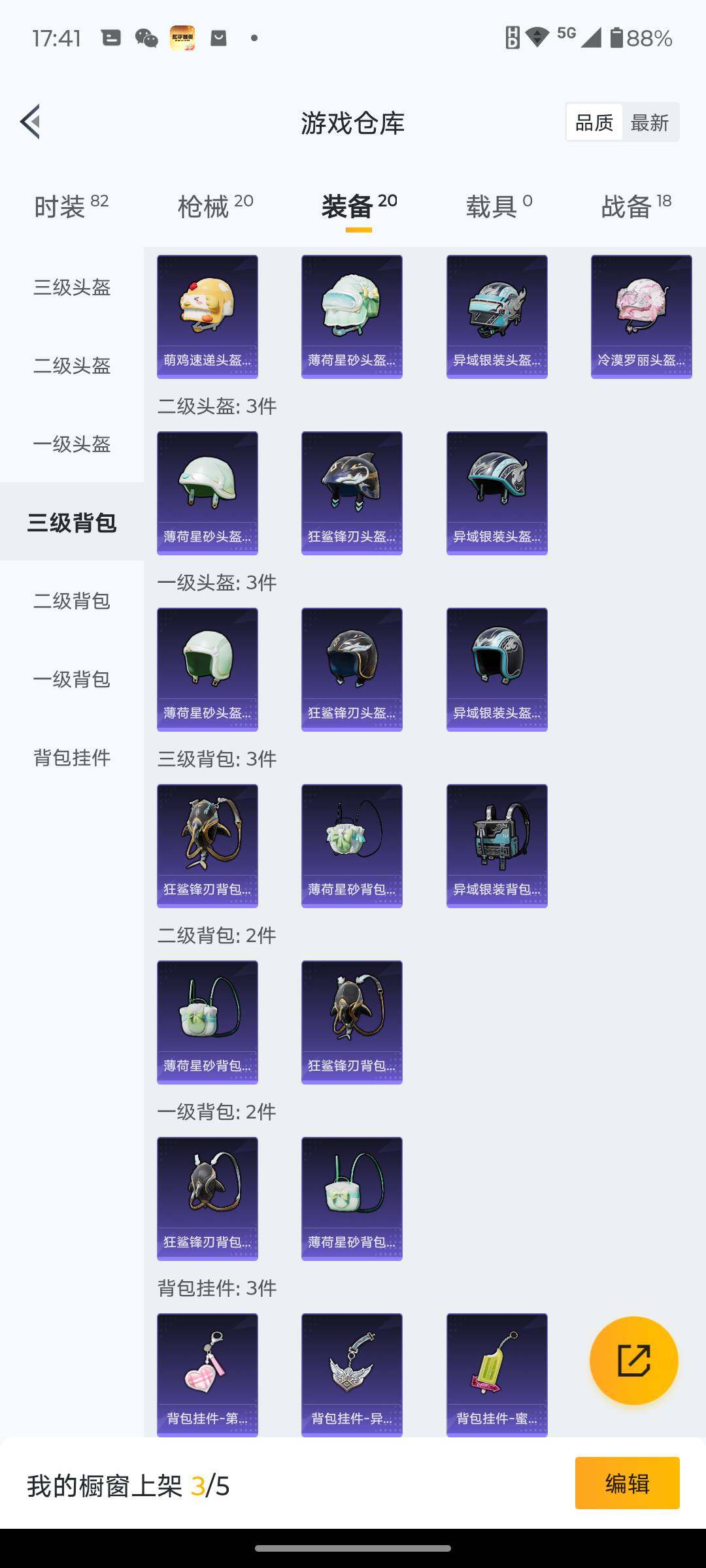The width and height of the screenshot is (706, 1568).
Task: Jump to 二级头盔 in the sidebar
Action: tap(72, 365)
